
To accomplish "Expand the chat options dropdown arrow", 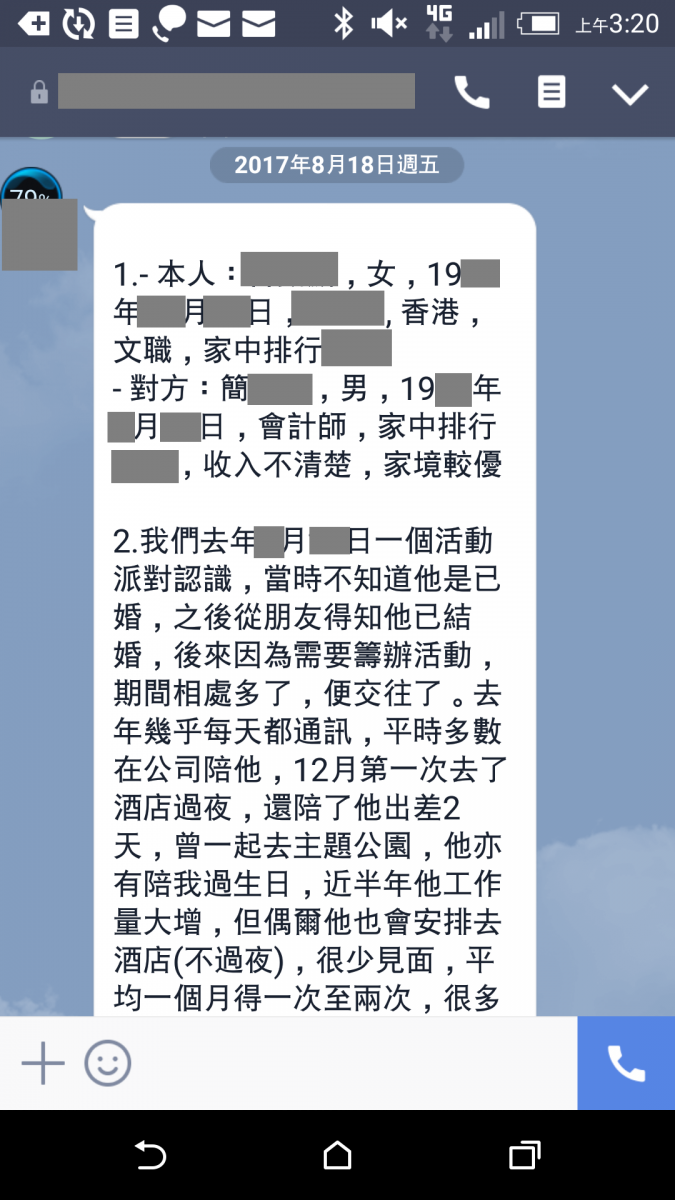I will click(x=630, y=94).
